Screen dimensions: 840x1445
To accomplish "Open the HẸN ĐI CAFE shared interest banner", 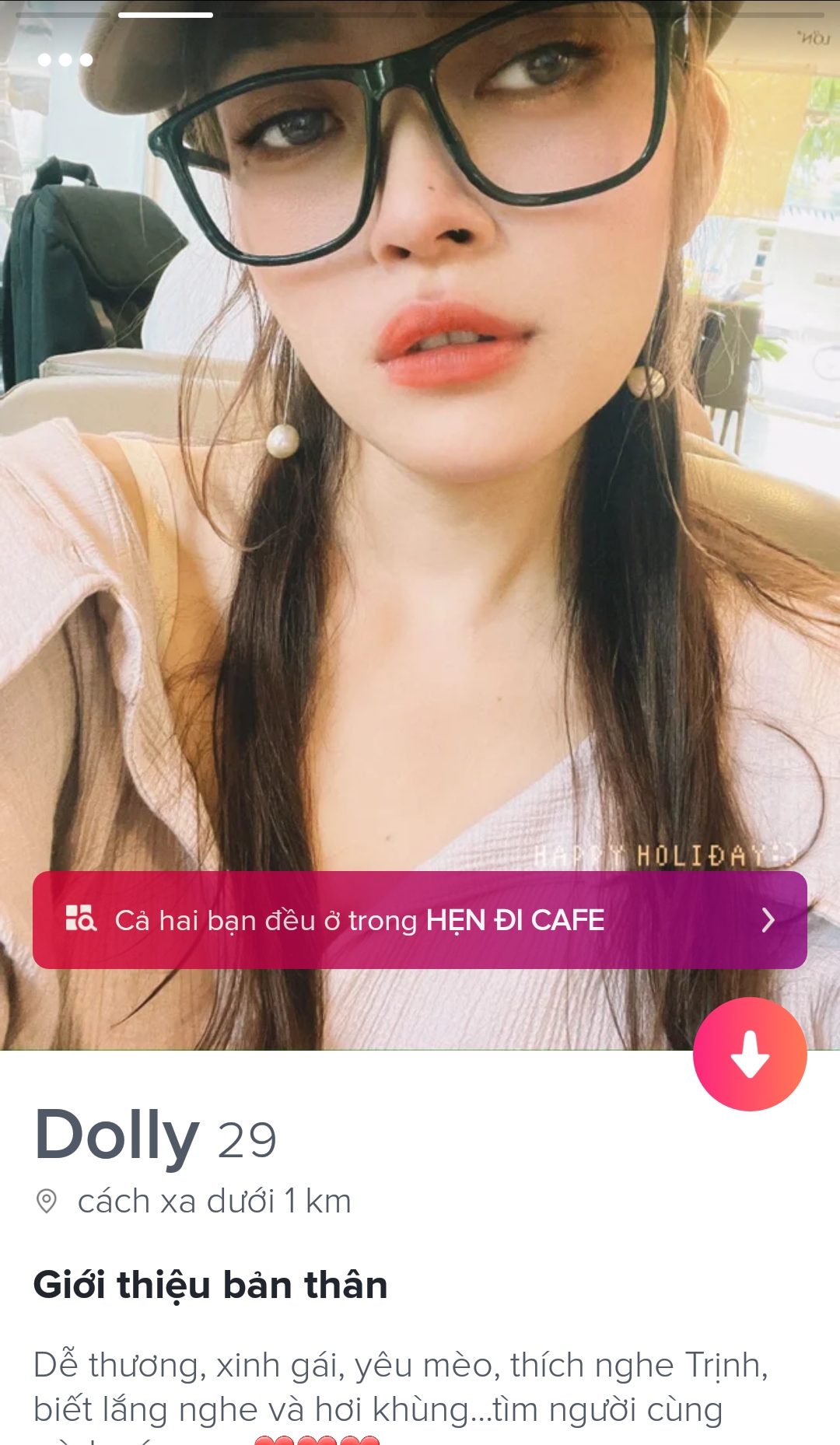I will pyautogui.click(x=419, y=920).
